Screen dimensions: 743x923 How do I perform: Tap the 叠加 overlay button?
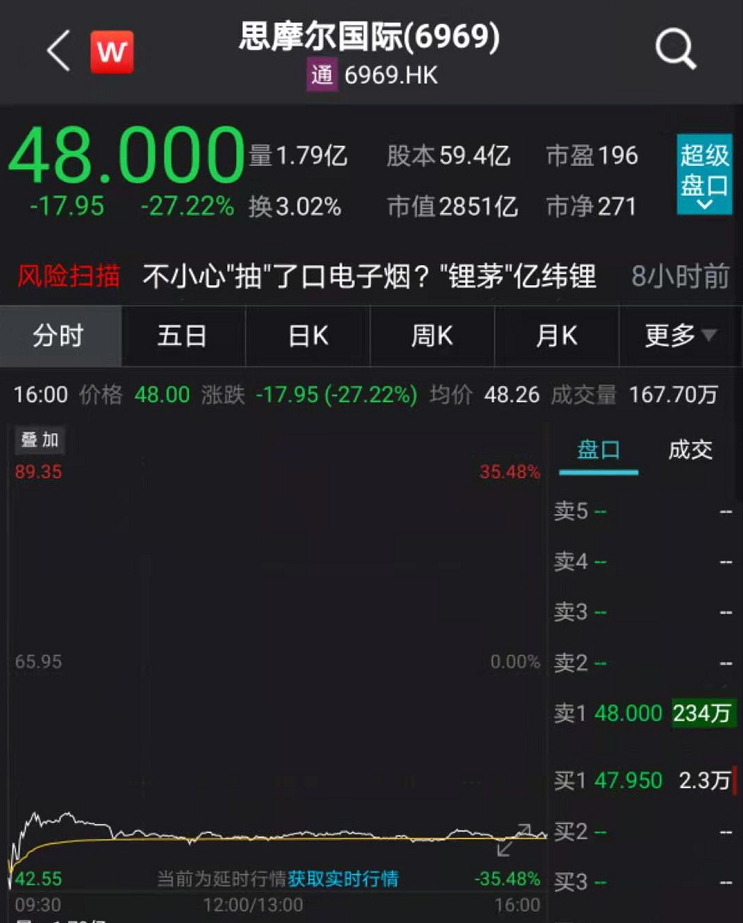point(40,440)
